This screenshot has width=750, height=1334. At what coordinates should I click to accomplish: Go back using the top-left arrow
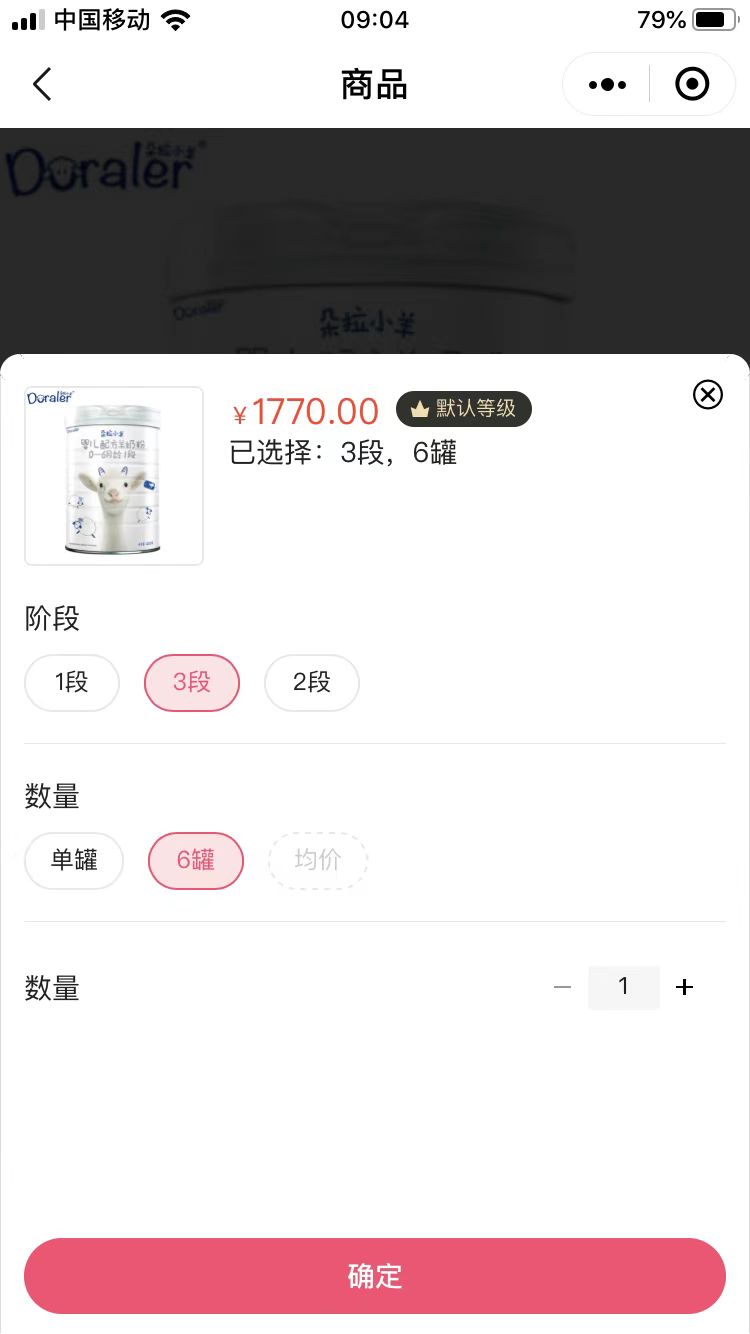[x=42, y=85]
